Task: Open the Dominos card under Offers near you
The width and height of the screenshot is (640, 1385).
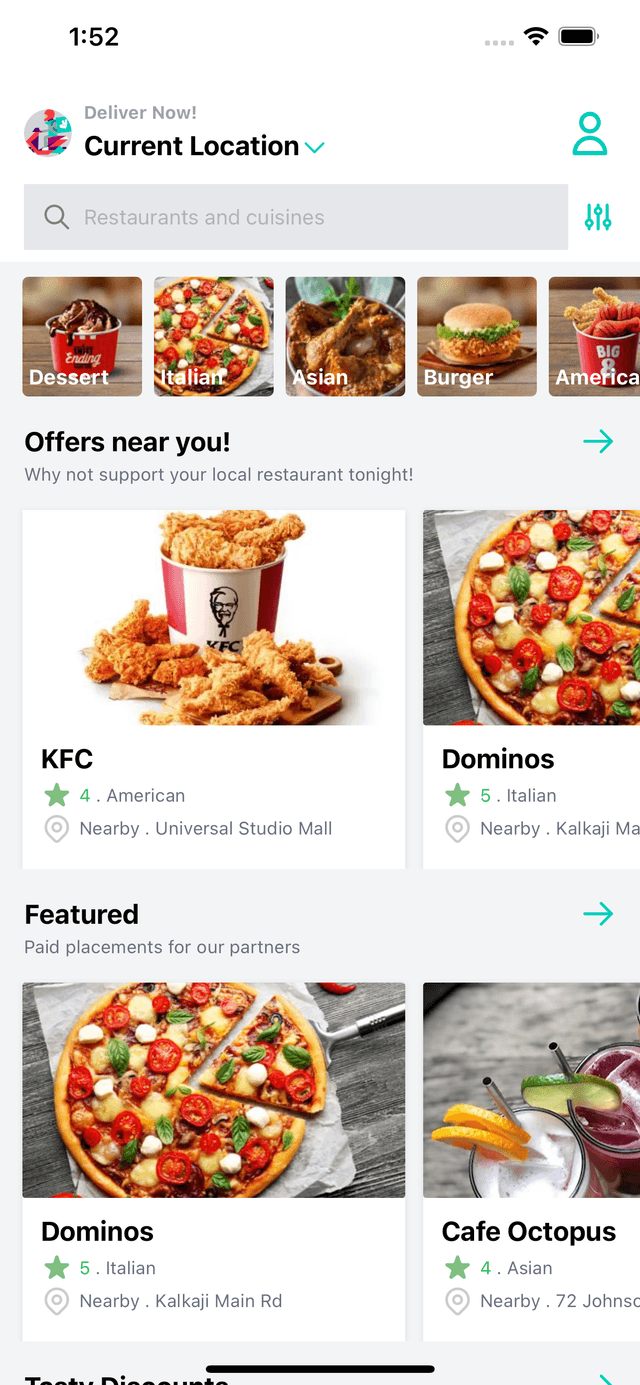Action: (531, 689)
